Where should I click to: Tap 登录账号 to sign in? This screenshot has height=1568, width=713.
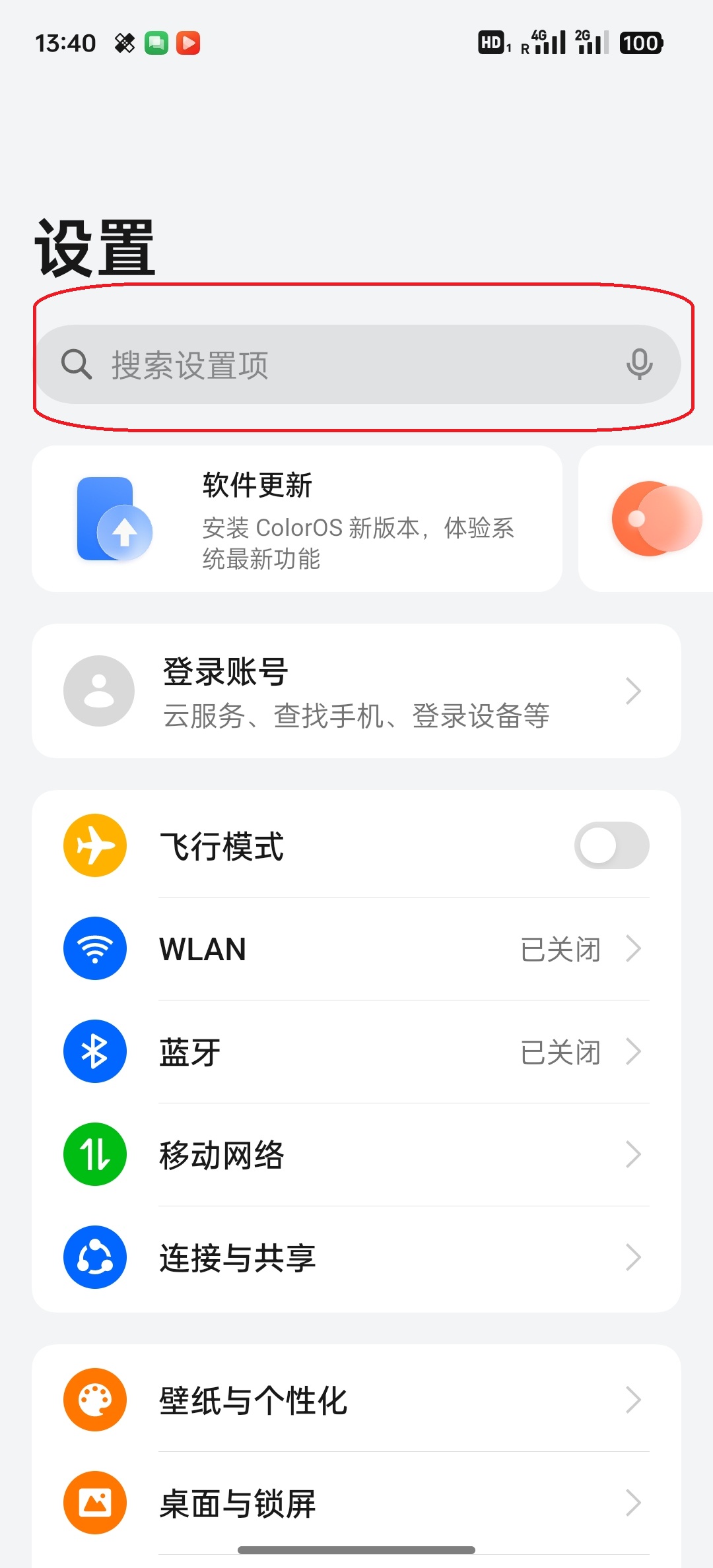(x=356, y=691)
